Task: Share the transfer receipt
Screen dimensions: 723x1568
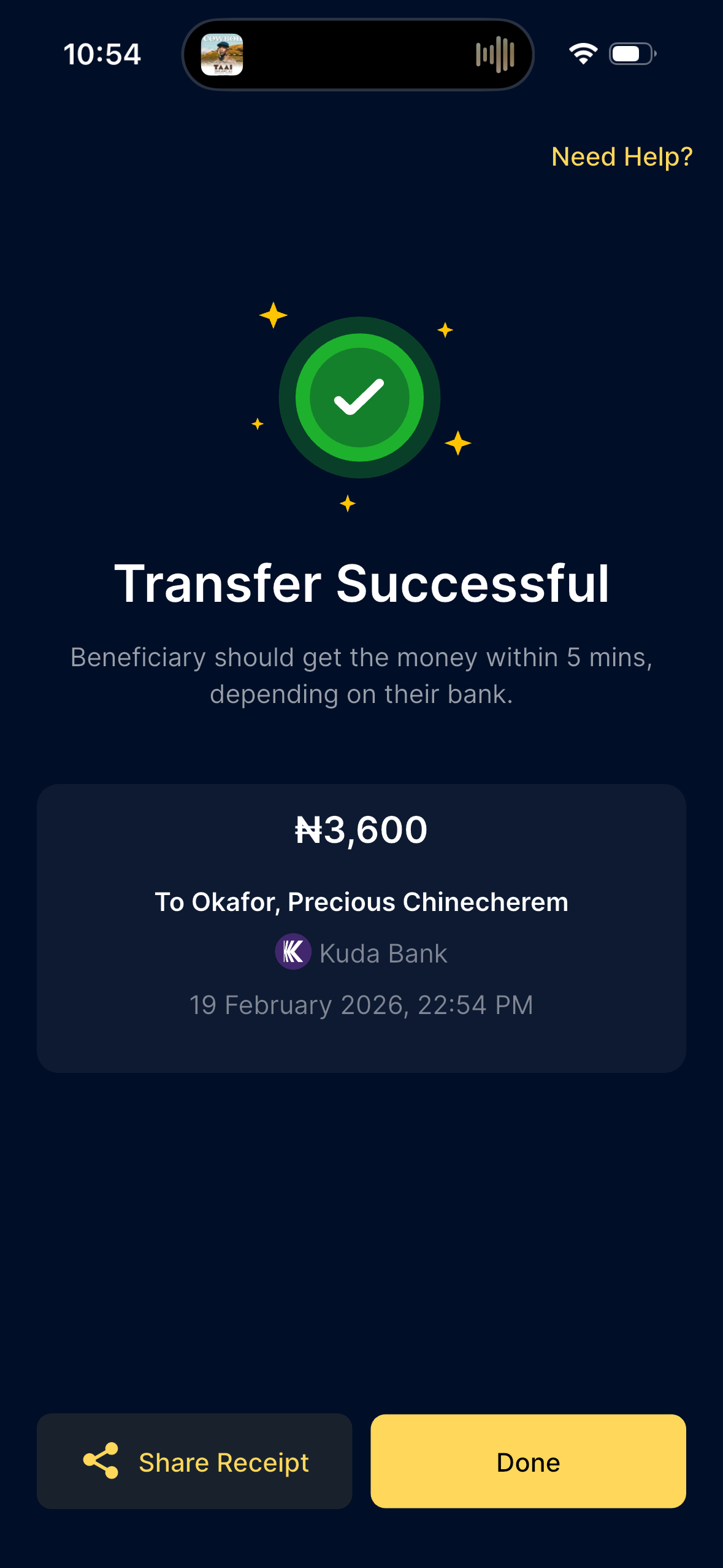Action: click(194, 1461)
